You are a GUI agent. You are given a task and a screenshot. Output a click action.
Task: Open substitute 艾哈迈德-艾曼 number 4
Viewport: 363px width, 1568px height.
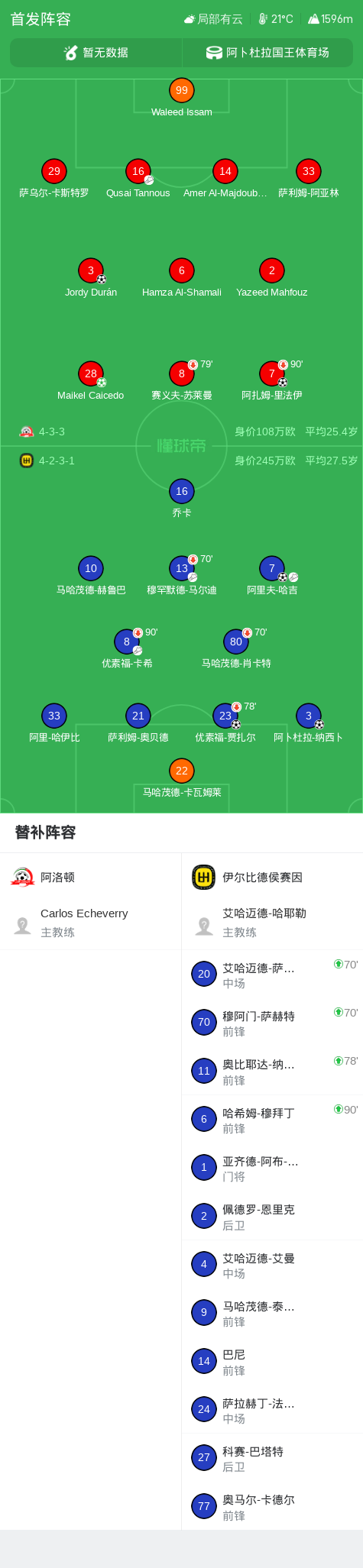(x=272, y=1265)
